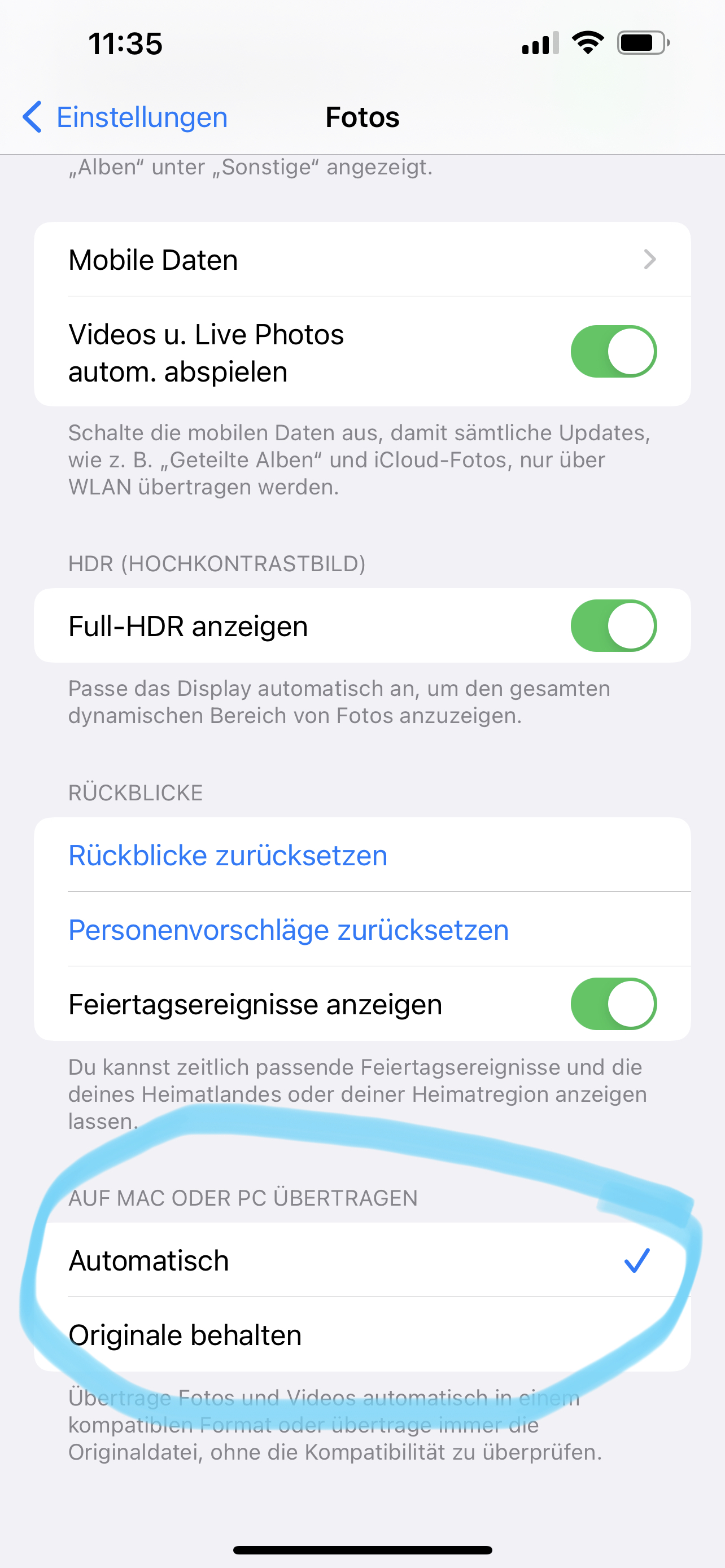725x1568 pixels.
Task: Go back to Einstellungen
Action: click(x=125, y=117)
